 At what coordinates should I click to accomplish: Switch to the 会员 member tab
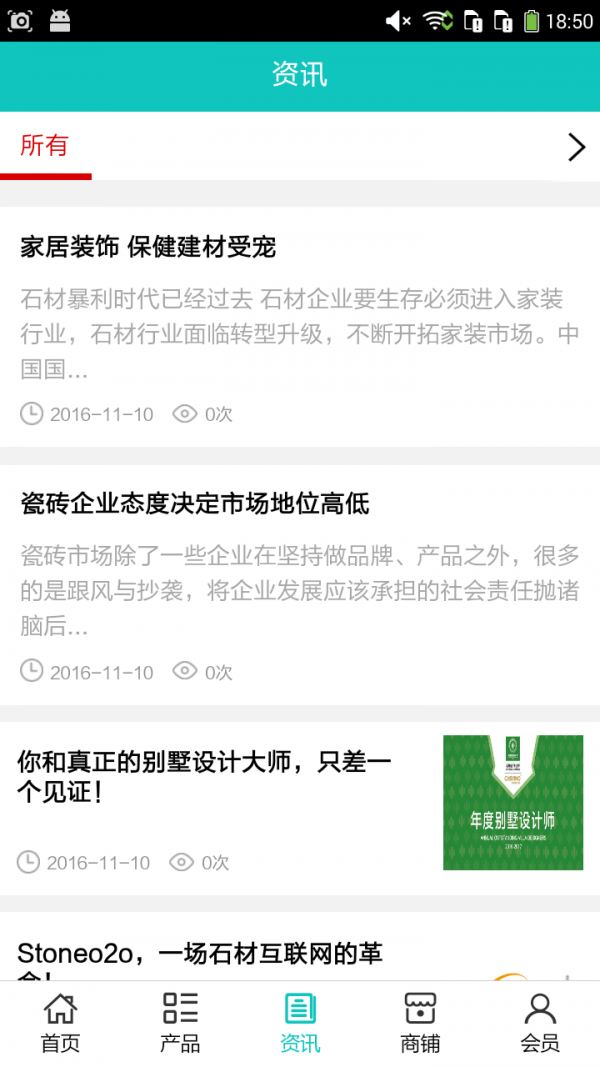tap(540, 1023)
